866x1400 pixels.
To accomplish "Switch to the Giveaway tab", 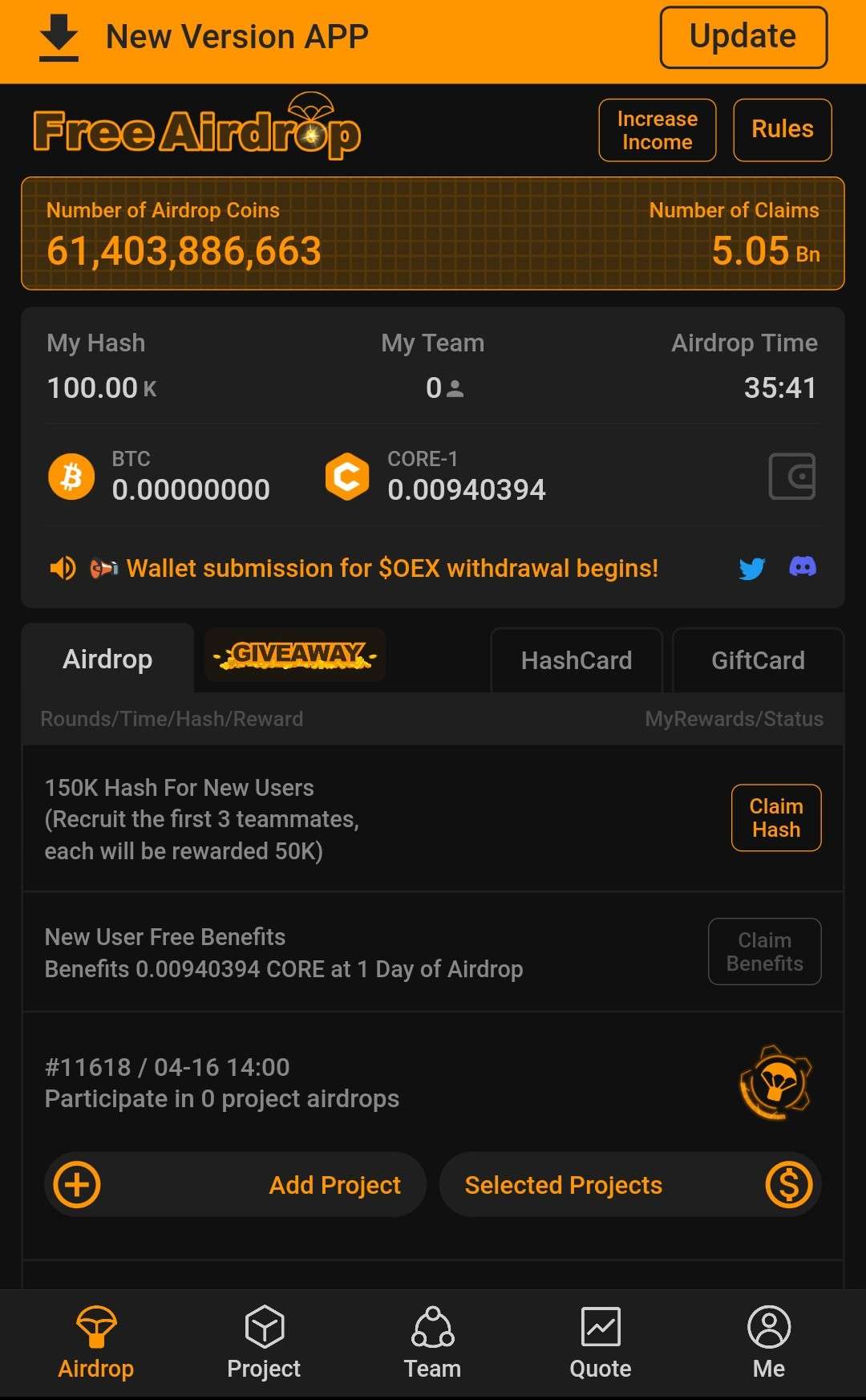I will tap(294, 655).
